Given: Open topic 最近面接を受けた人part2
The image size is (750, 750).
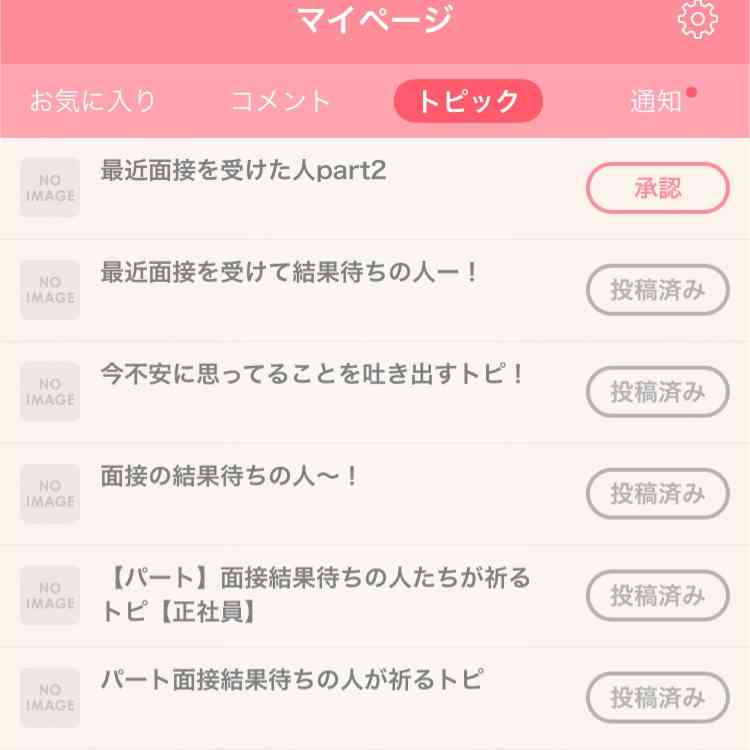Looking at the screenshot, I should click(243, 171).
